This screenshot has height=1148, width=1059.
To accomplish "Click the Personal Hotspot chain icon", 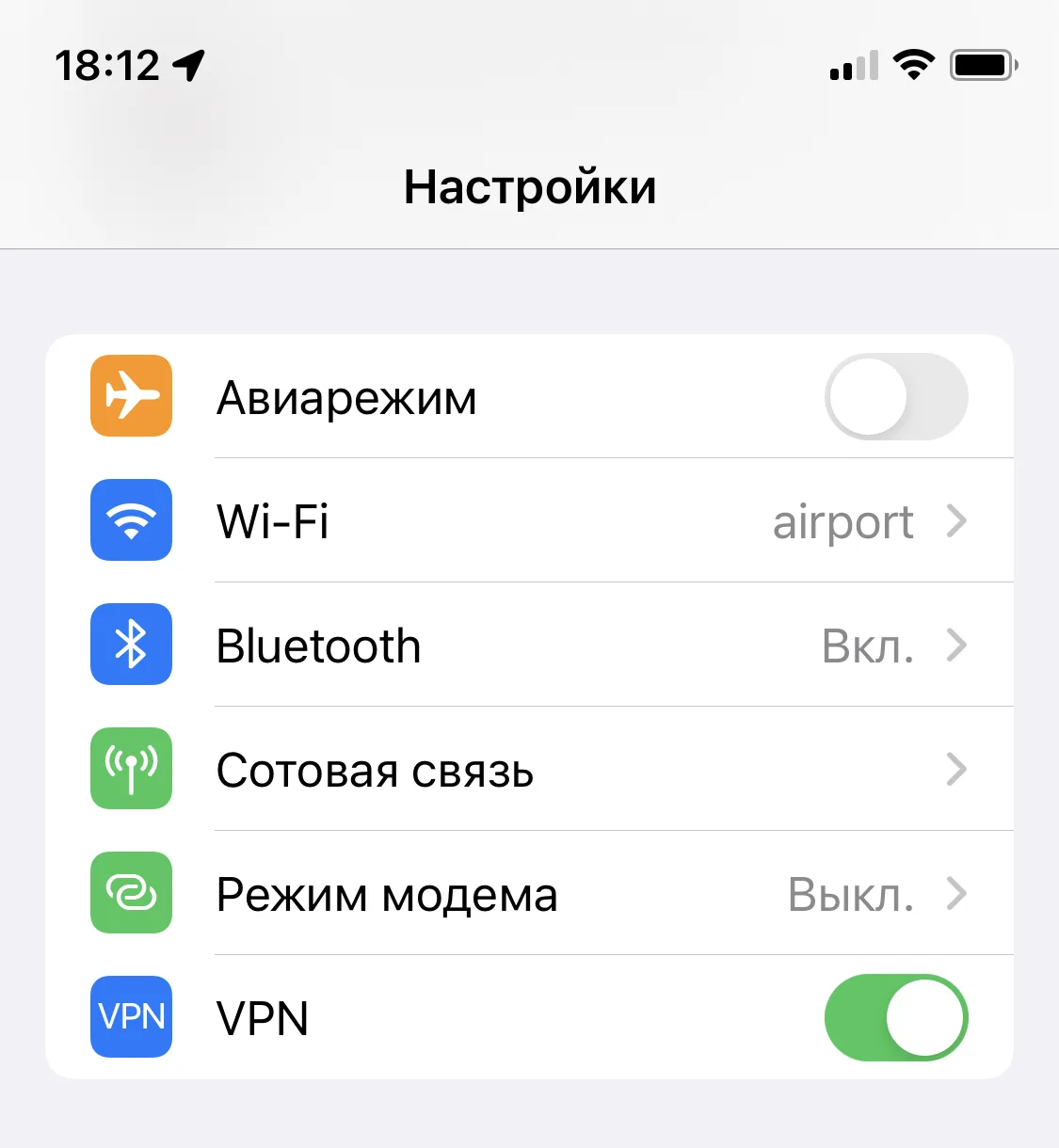I will point(131,893).
